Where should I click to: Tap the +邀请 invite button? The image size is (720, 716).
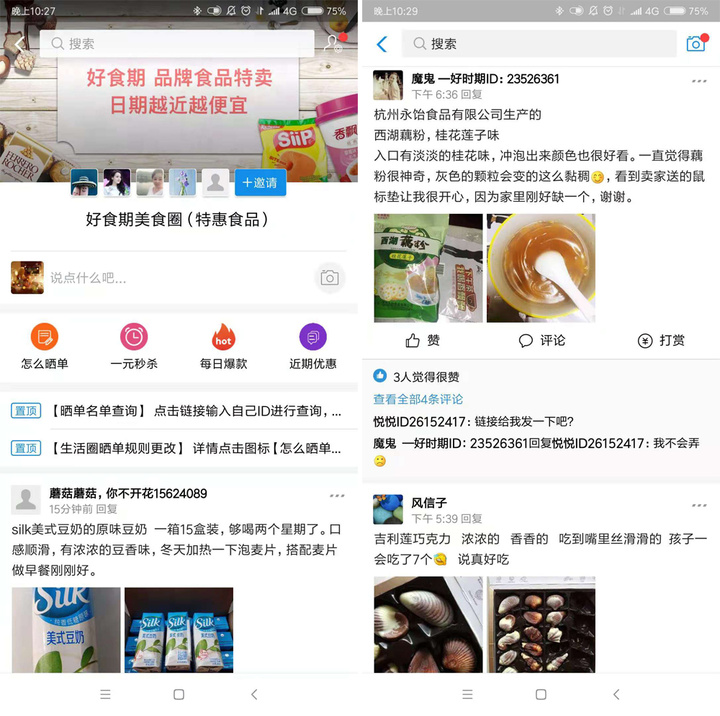click(x=259, y=183)
